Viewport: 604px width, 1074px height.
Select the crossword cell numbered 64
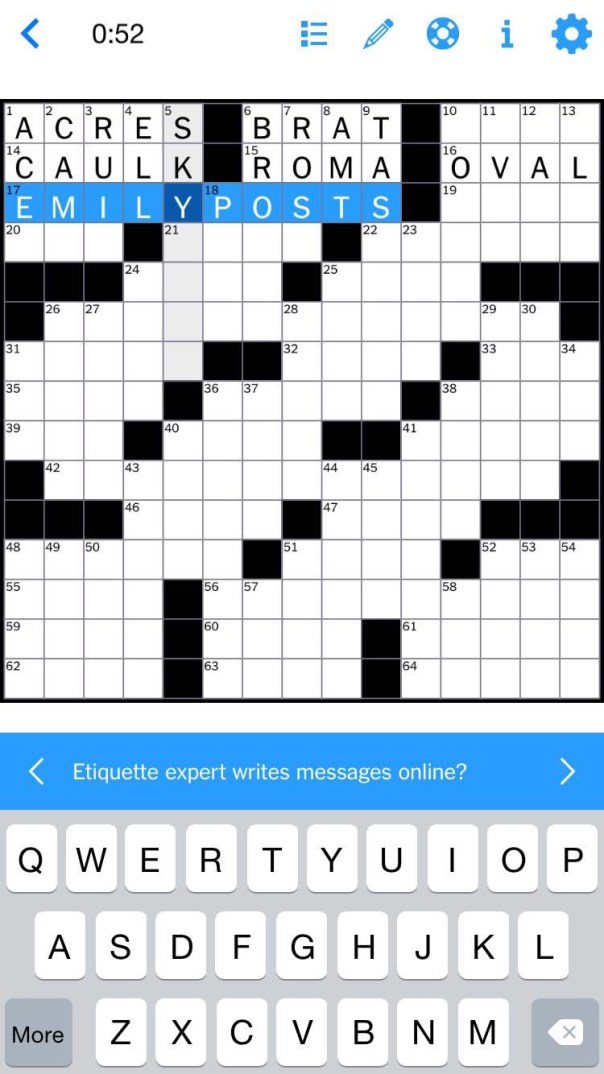[421, 678]
